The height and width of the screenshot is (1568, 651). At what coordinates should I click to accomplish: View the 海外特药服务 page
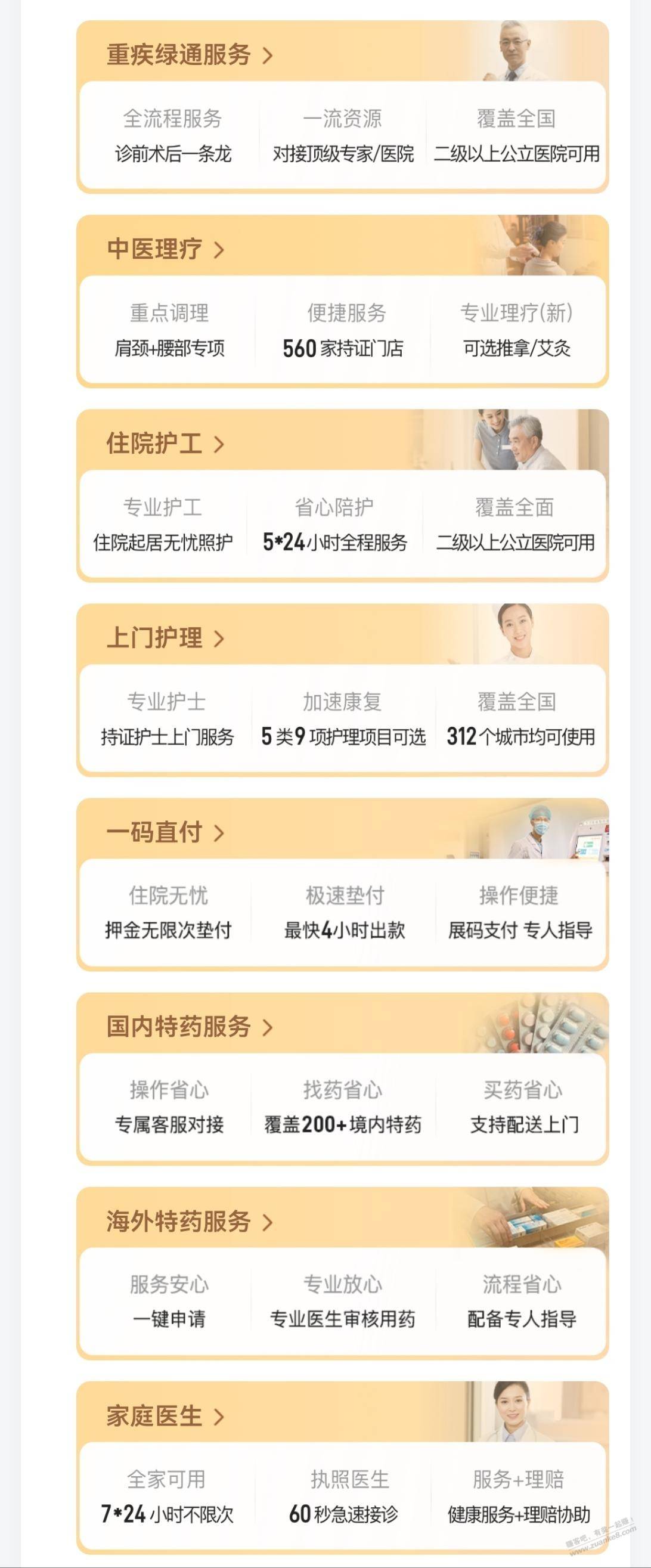coord(189,1221)
